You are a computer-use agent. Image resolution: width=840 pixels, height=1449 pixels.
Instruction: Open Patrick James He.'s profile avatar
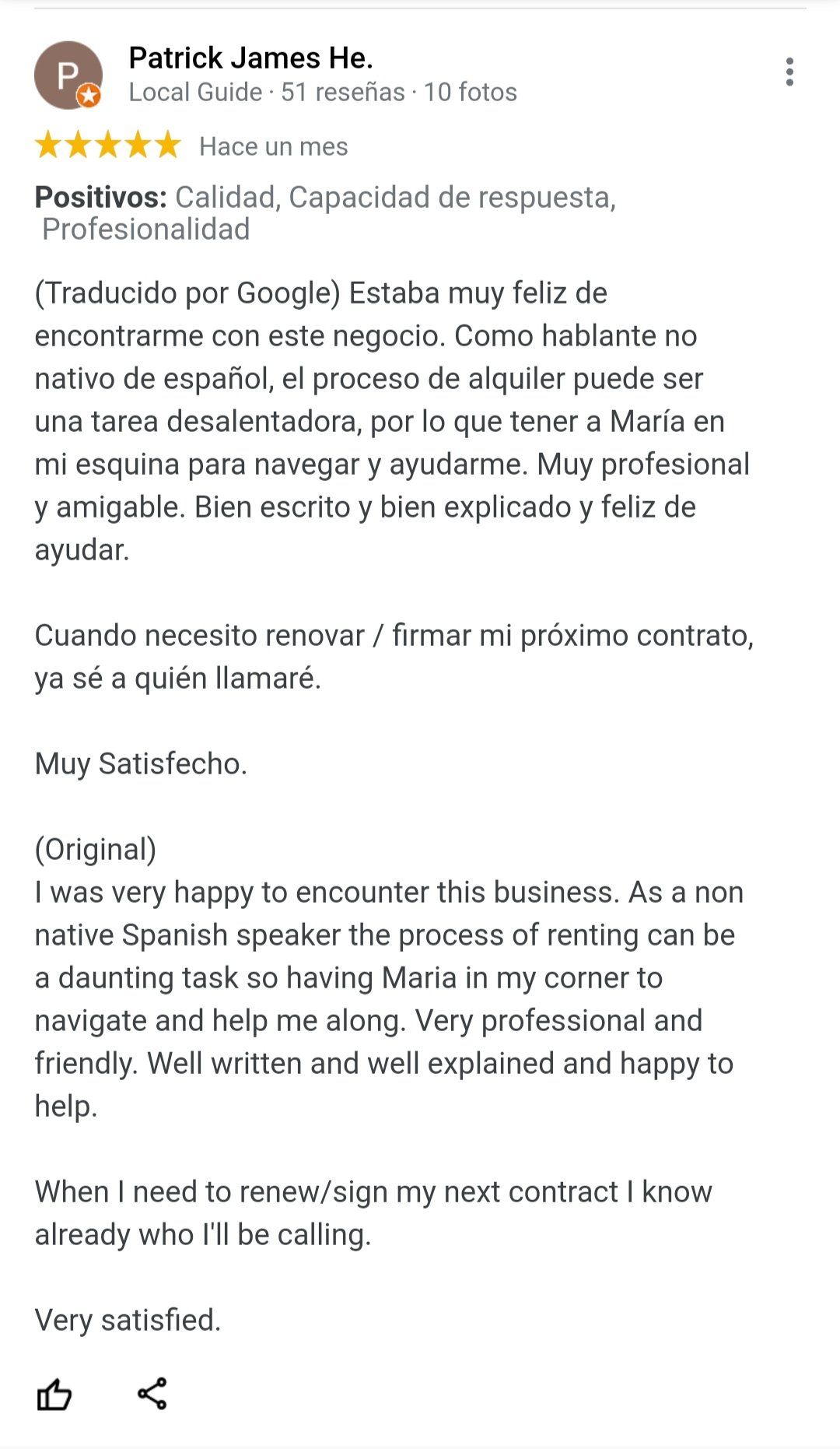68,75
